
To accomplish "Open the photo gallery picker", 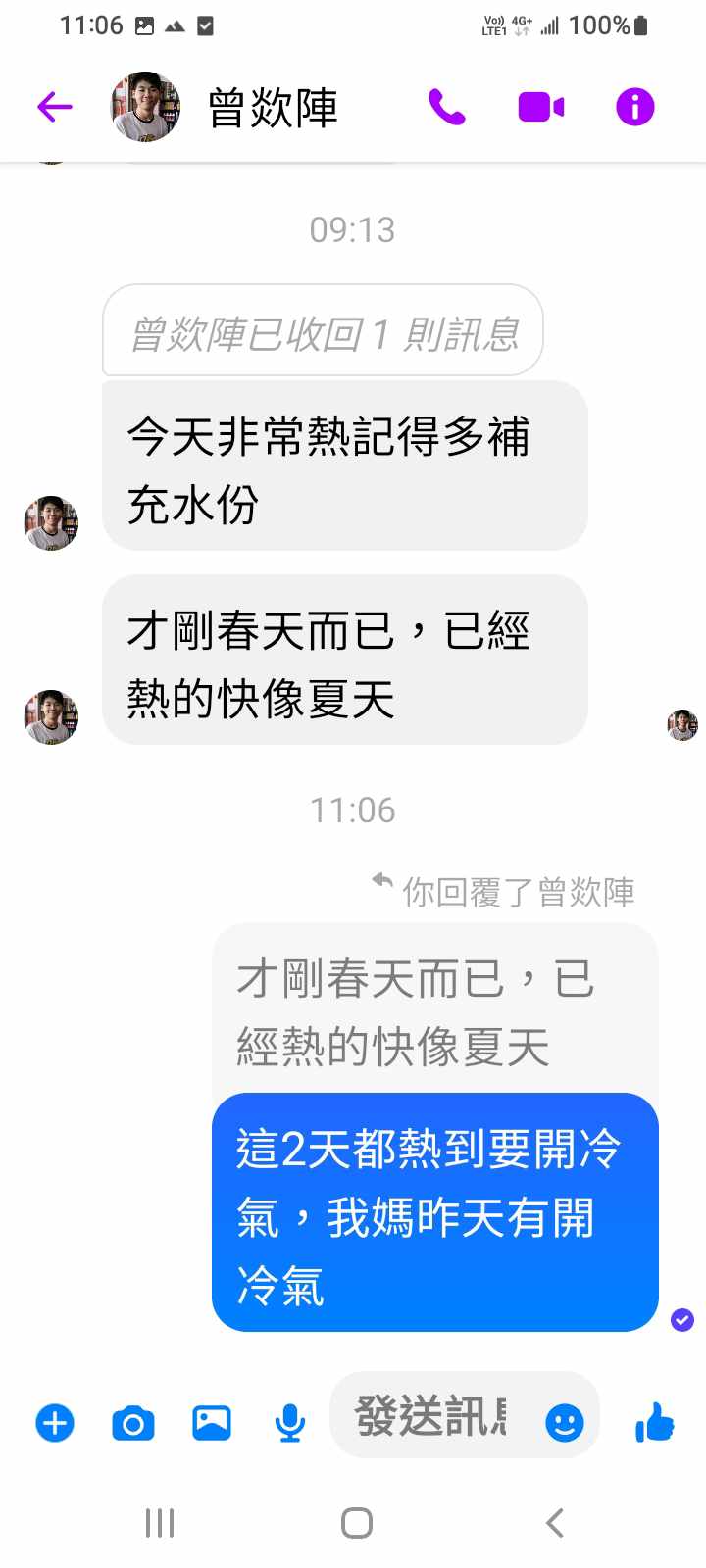I will (212, 1422).
